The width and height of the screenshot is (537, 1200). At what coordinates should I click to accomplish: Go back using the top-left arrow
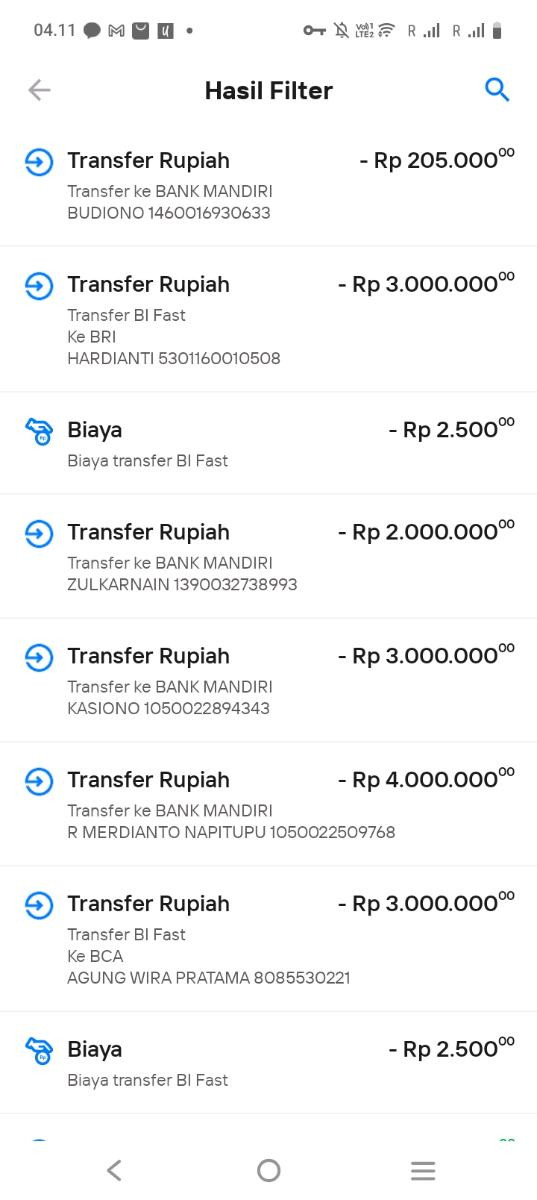pos(39,90)
